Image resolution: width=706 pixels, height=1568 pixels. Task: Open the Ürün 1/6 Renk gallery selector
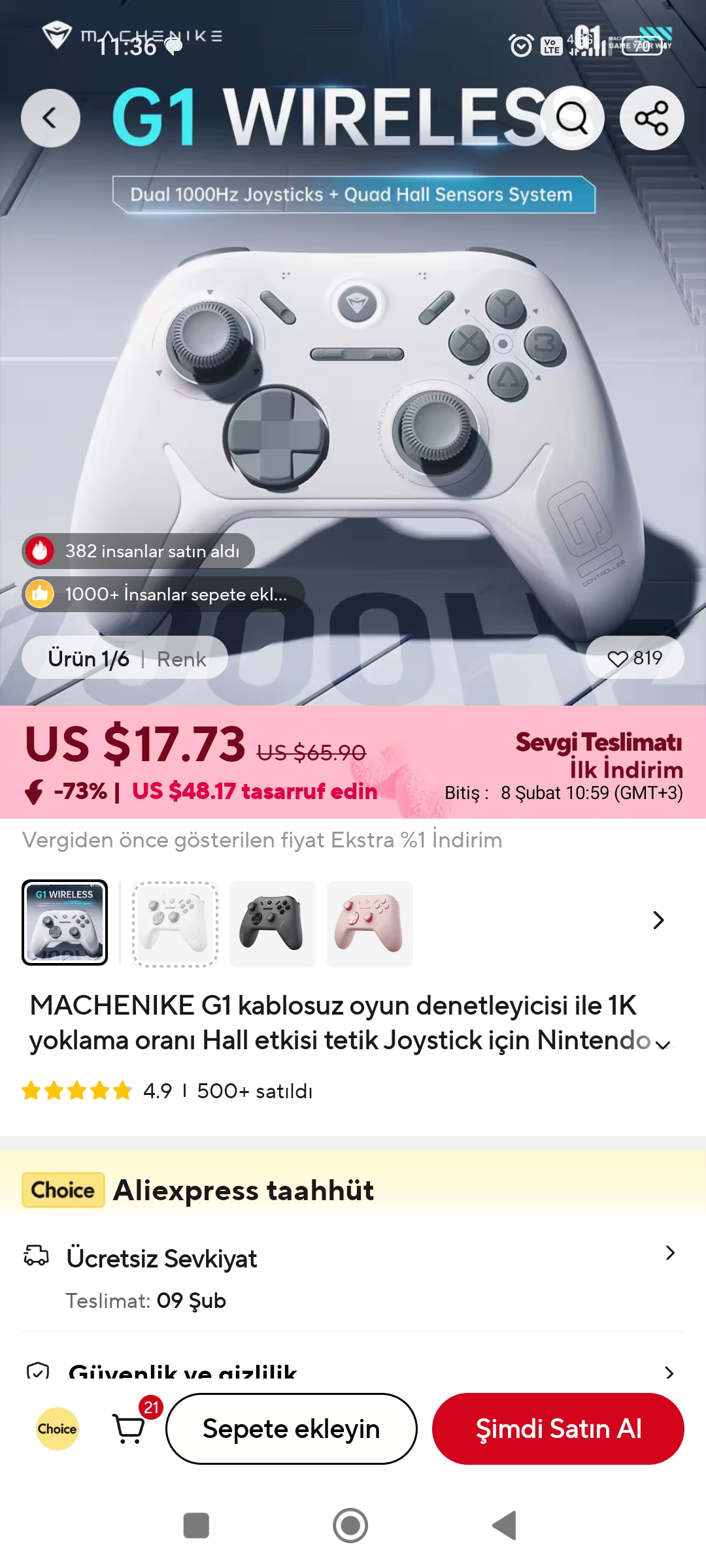(x=125, y=658)
